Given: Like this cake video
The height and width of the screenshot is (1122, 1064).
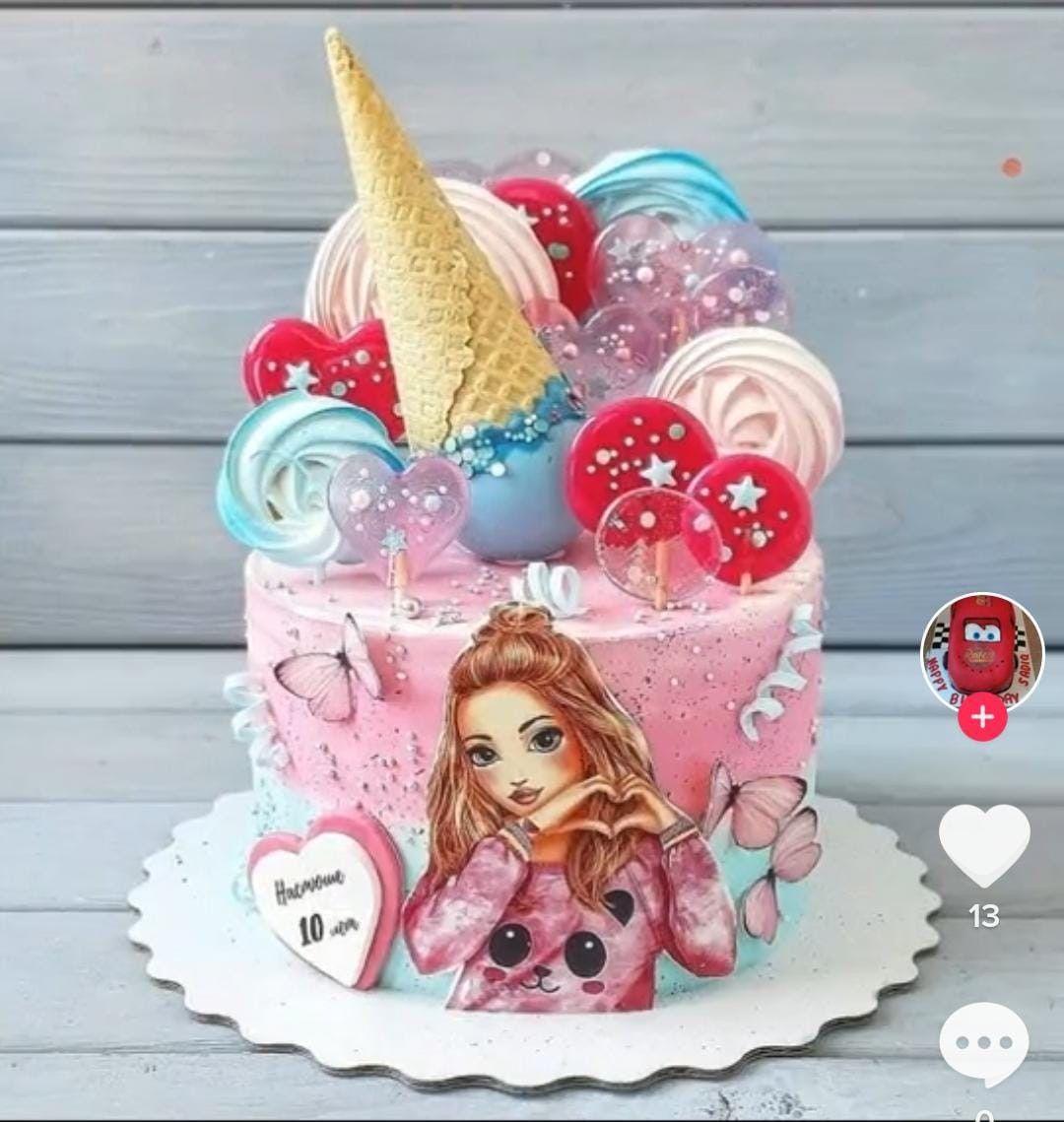Looking at the screenshot, I should coord(983,844).
